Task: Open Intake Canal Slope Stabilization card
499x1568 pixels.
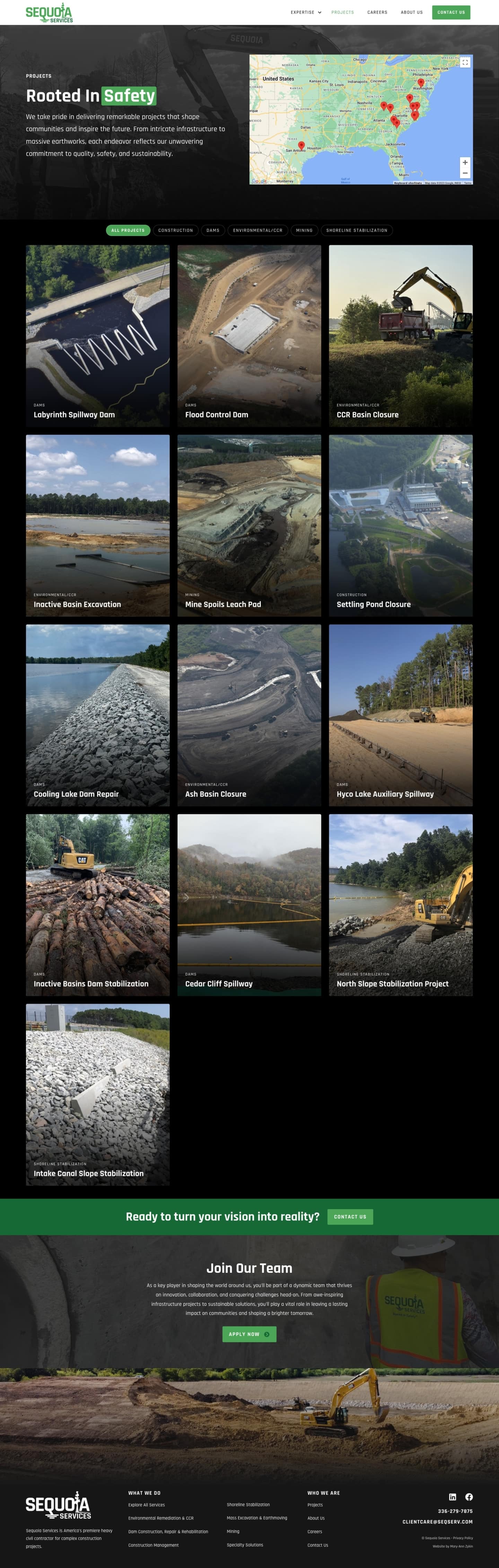Action: click(x=97, y=1094)
